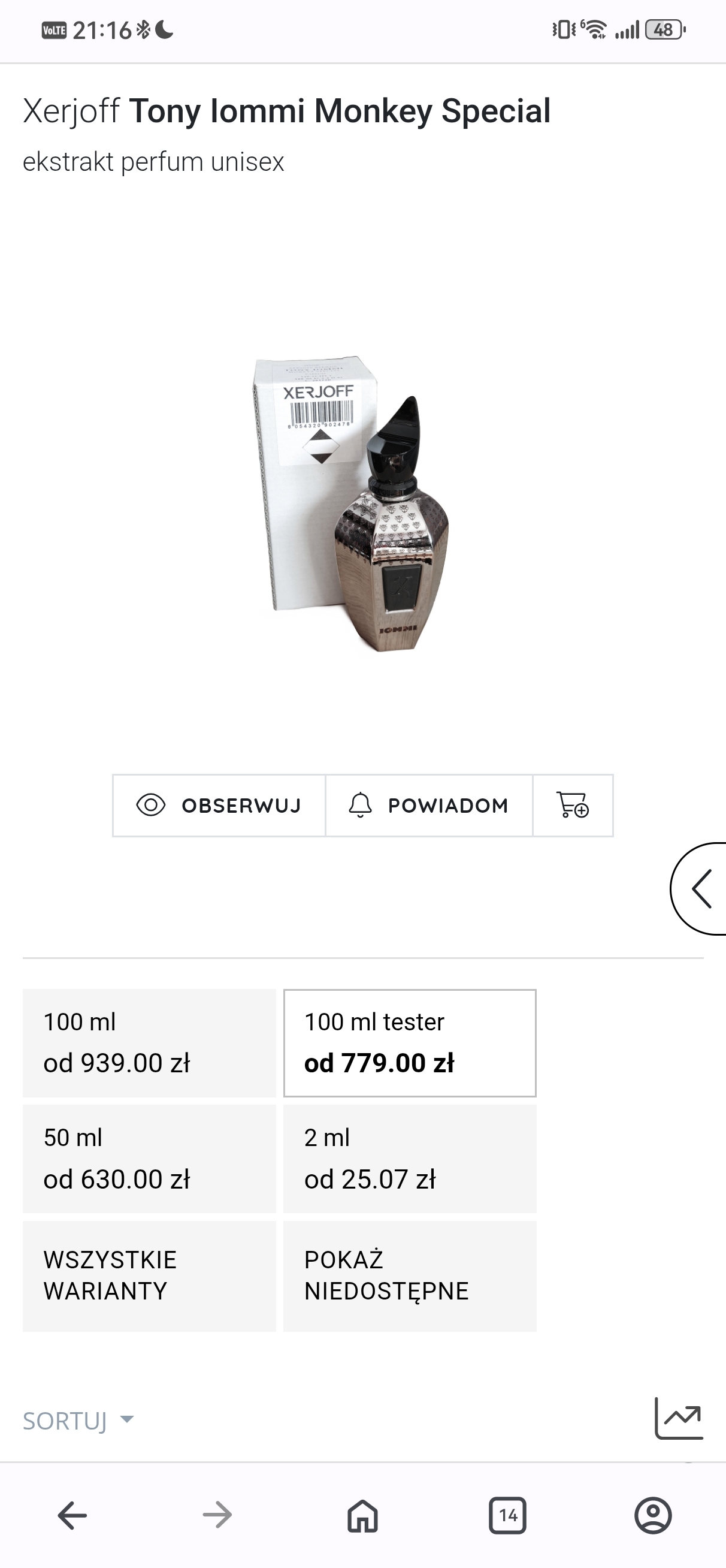
Task: Go back to the previous page
Action: click(72, 1515)
